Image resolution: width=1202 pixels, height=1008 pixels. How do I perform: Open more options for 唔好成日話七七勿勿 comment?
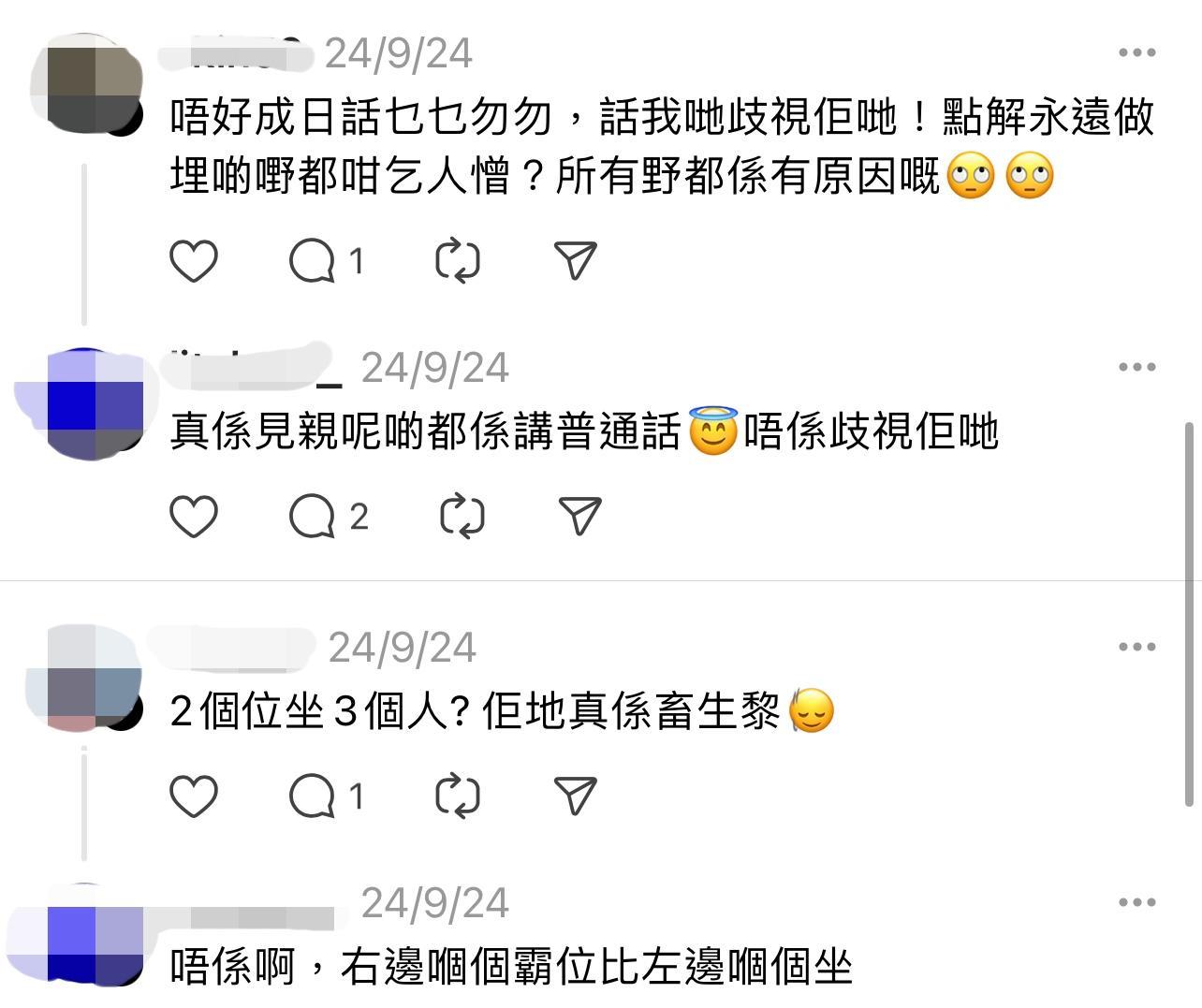pyautogui.click(x=1136, y=52)
